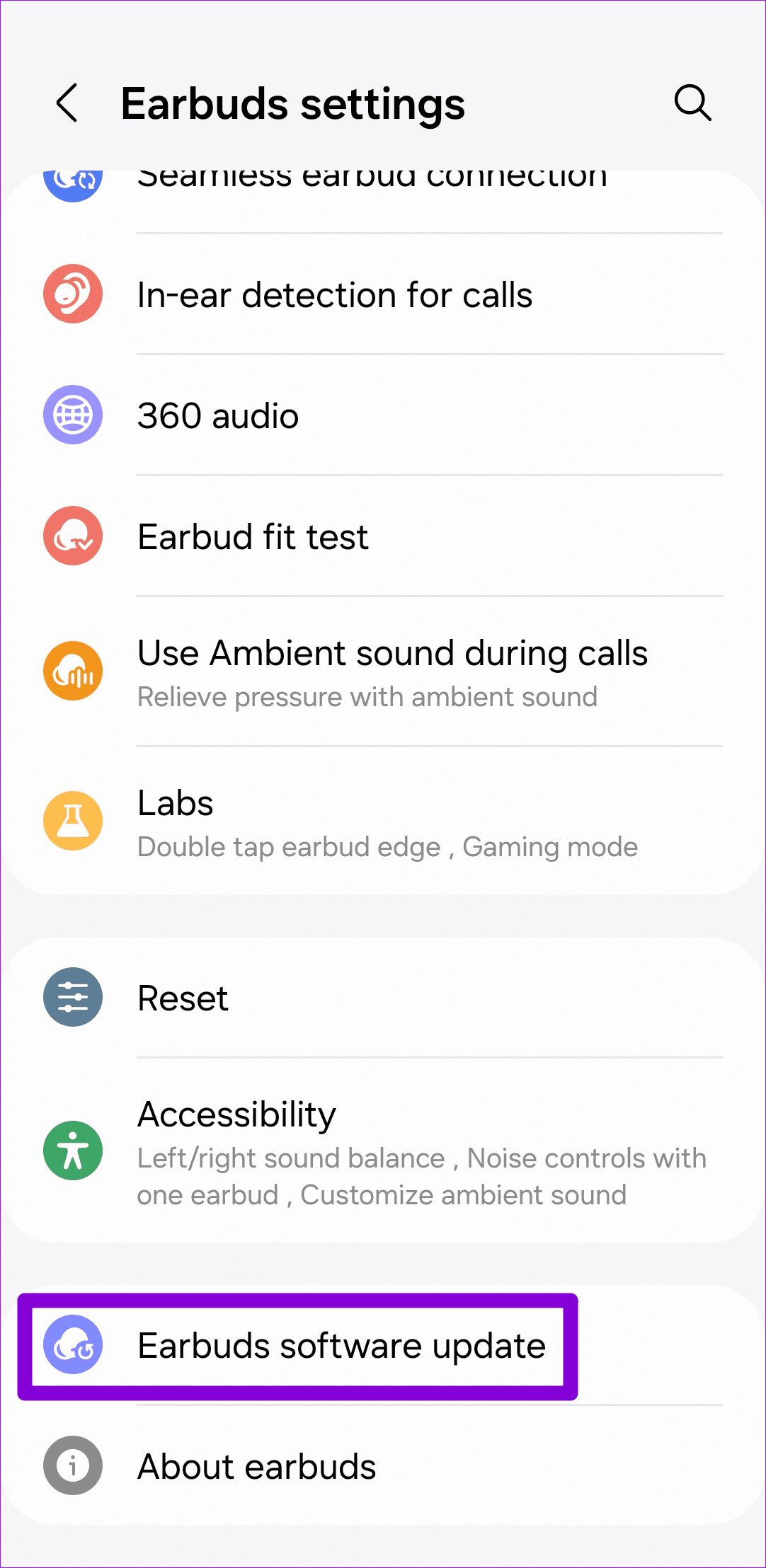Tap the Earbuds software update cloud icon
The width and height of the screenshot is (766, 1568).
(x=72, y=1344)
